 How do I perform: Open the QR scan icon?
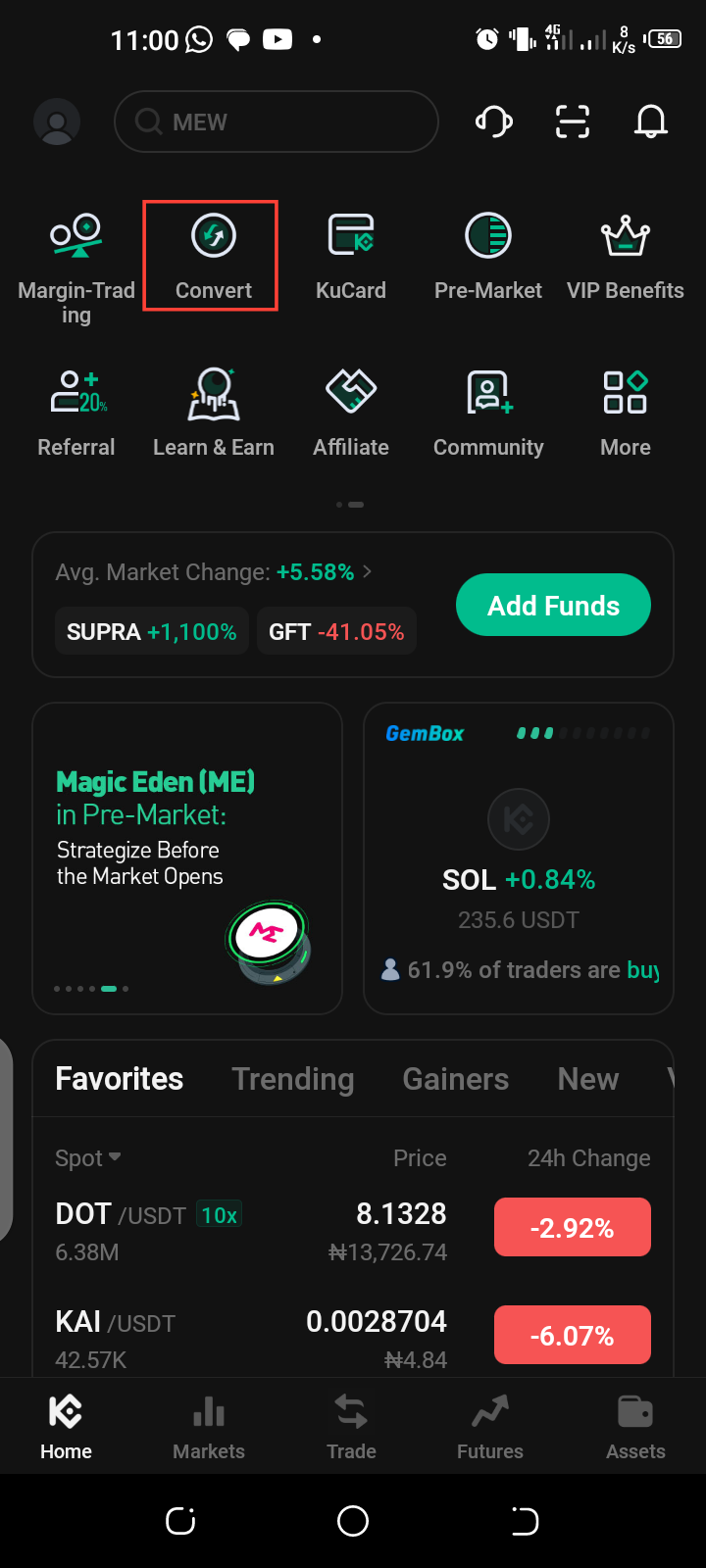point(573,122)
